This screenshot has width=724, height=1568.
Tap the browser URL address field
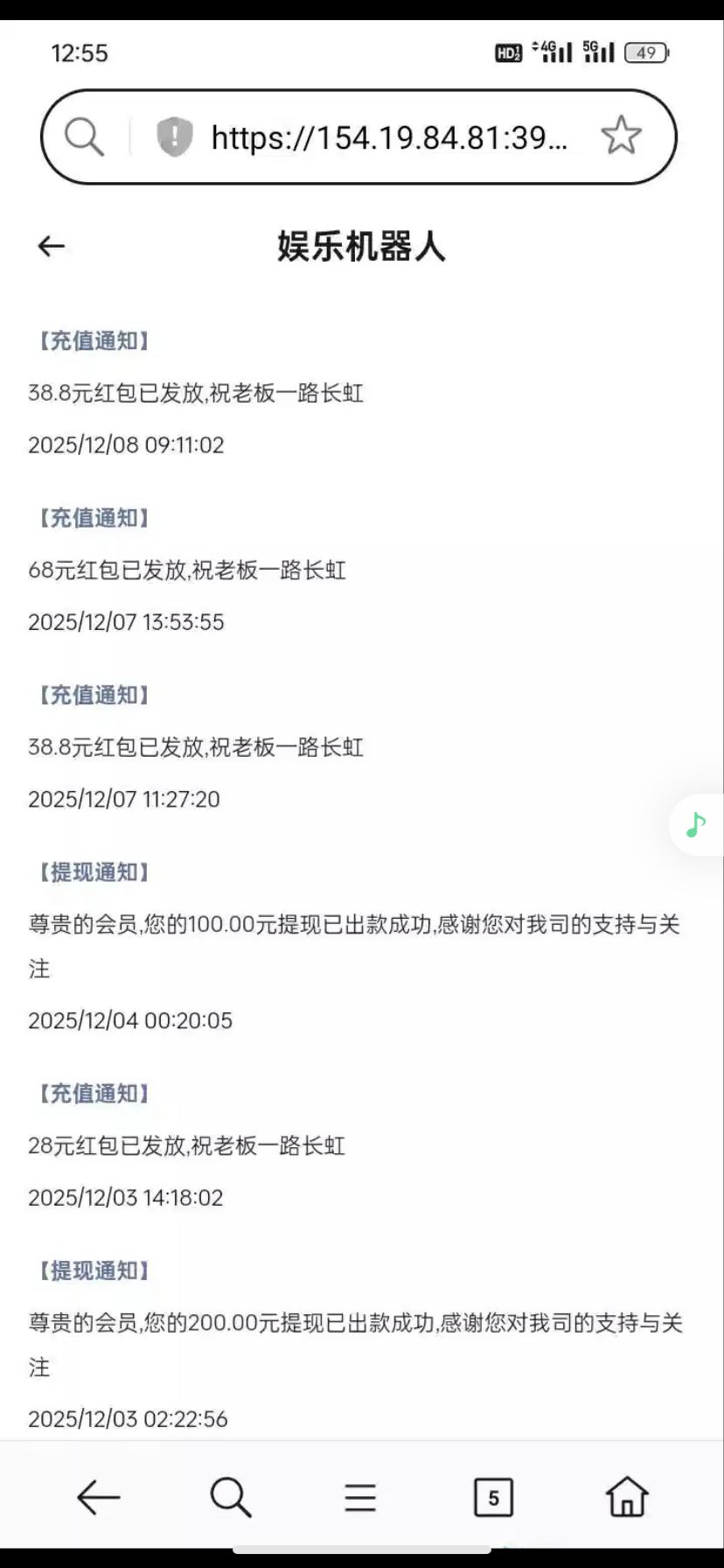389,137
